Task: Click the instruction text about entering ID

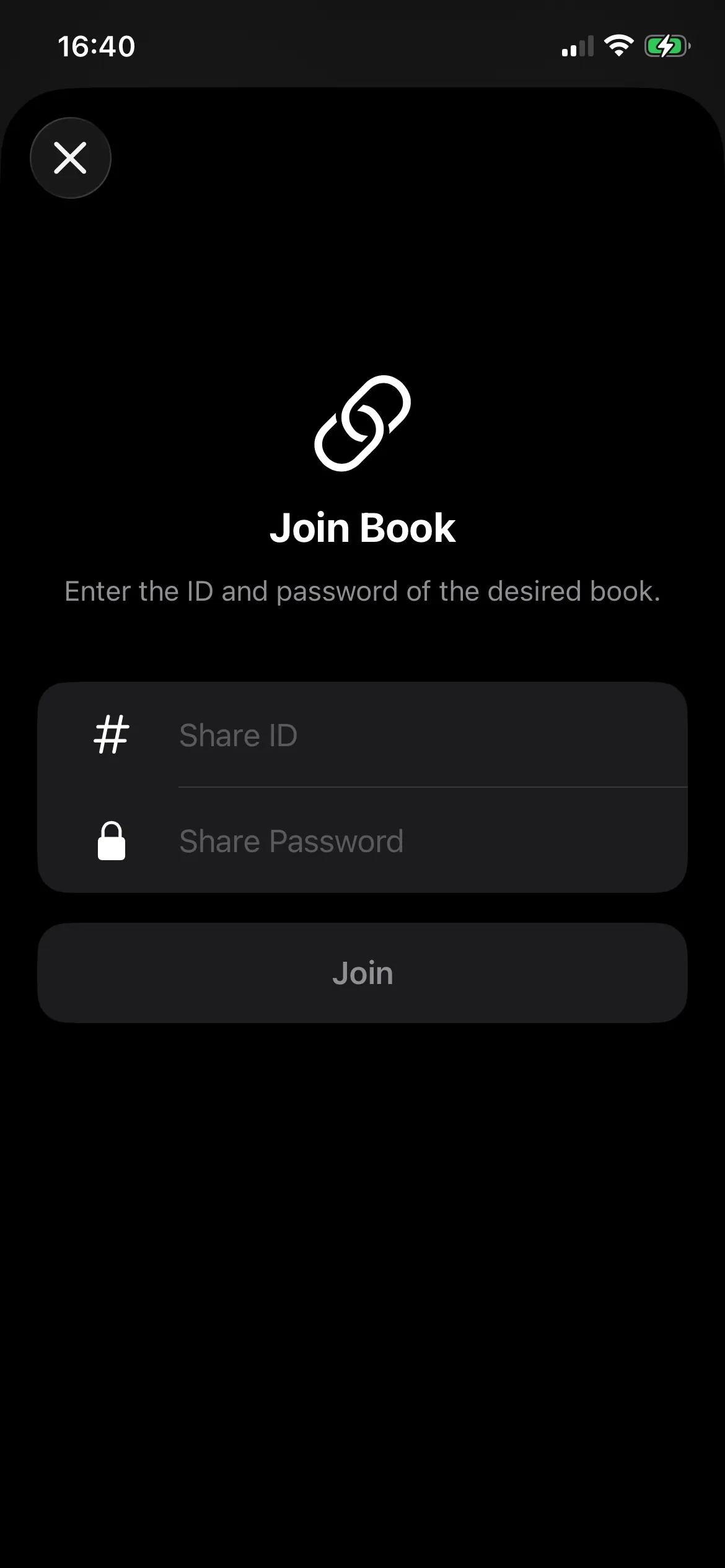Action: pos(362,591)
